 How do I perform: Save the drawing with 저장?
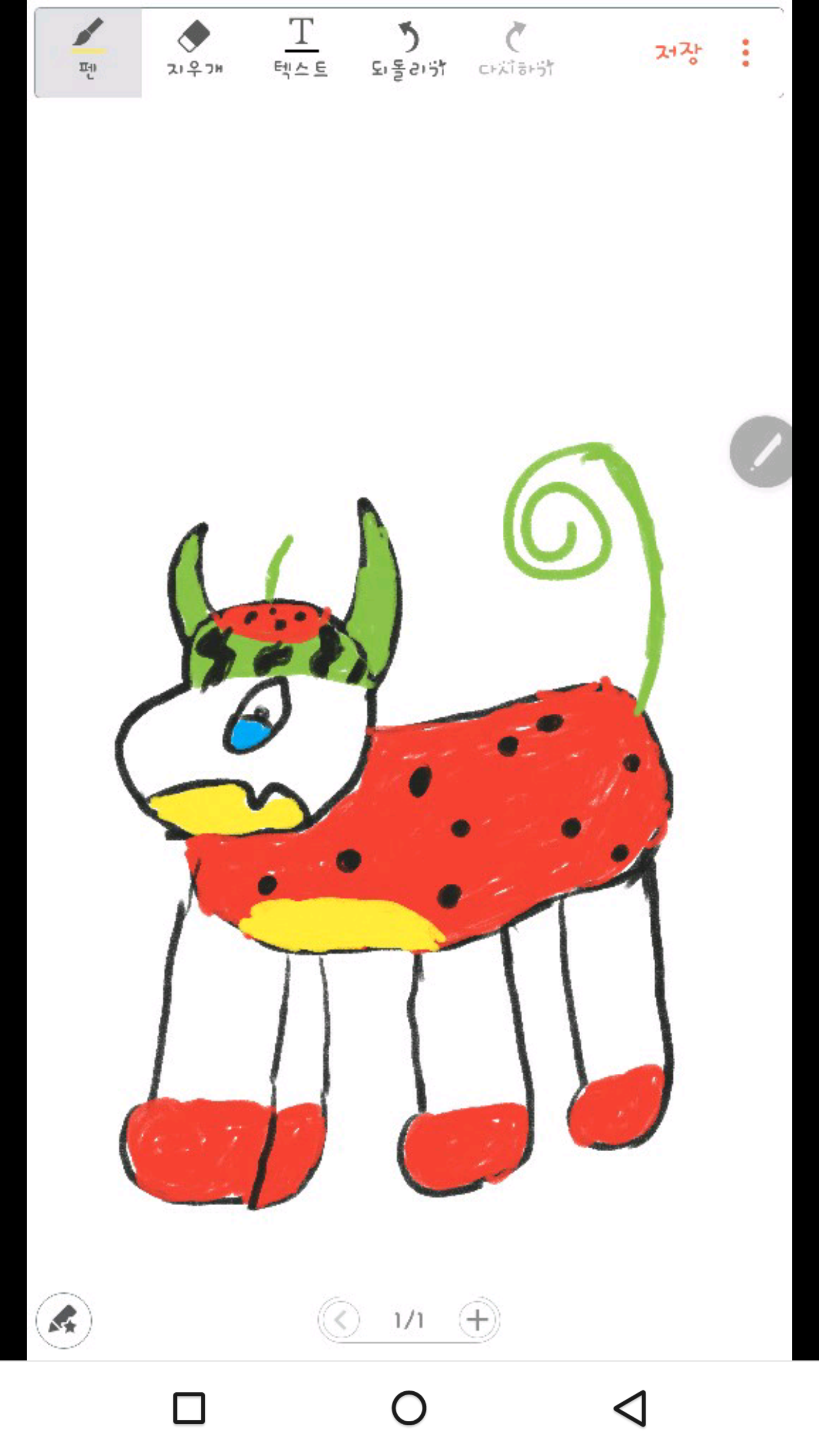click(x=678, y=53)
